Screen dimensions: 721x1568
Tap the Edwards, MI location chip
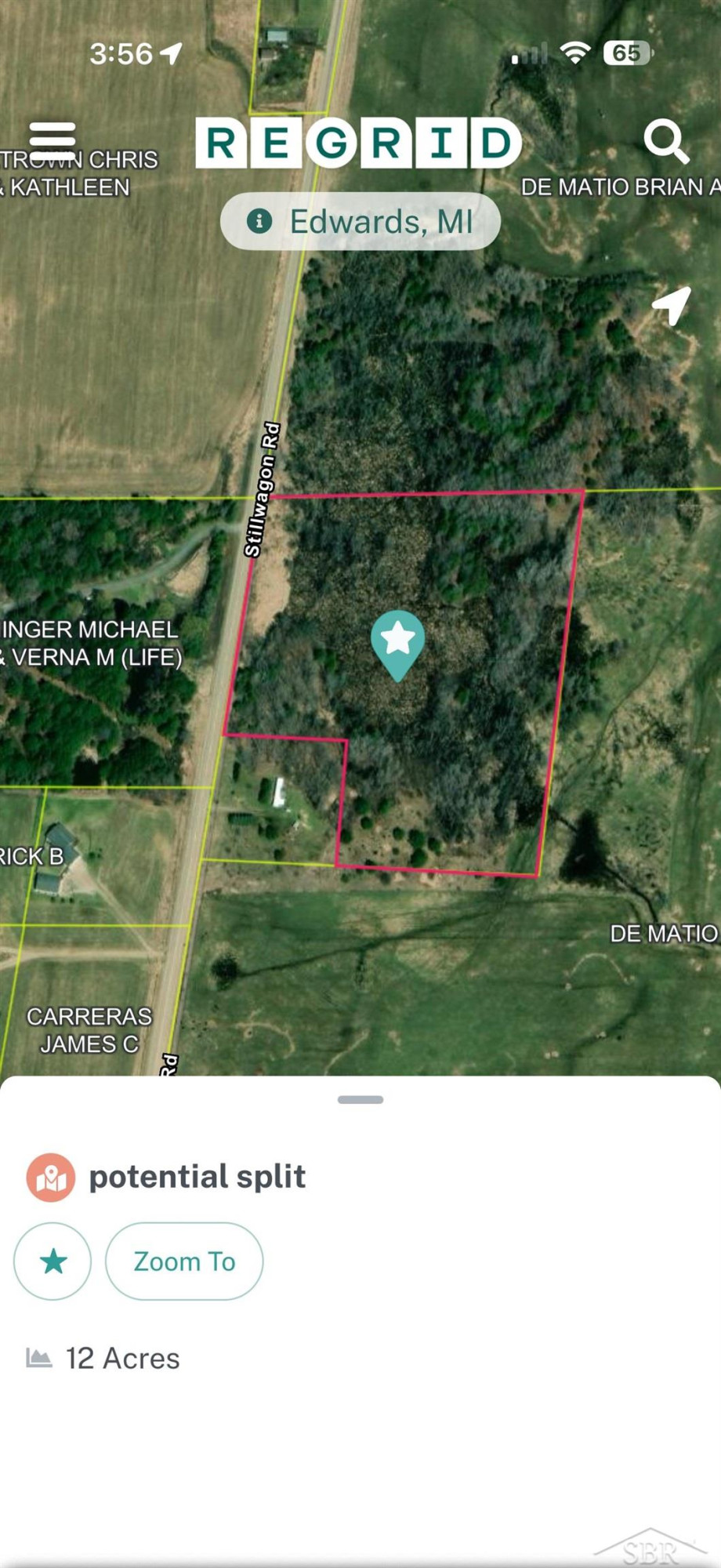point(360,222)
